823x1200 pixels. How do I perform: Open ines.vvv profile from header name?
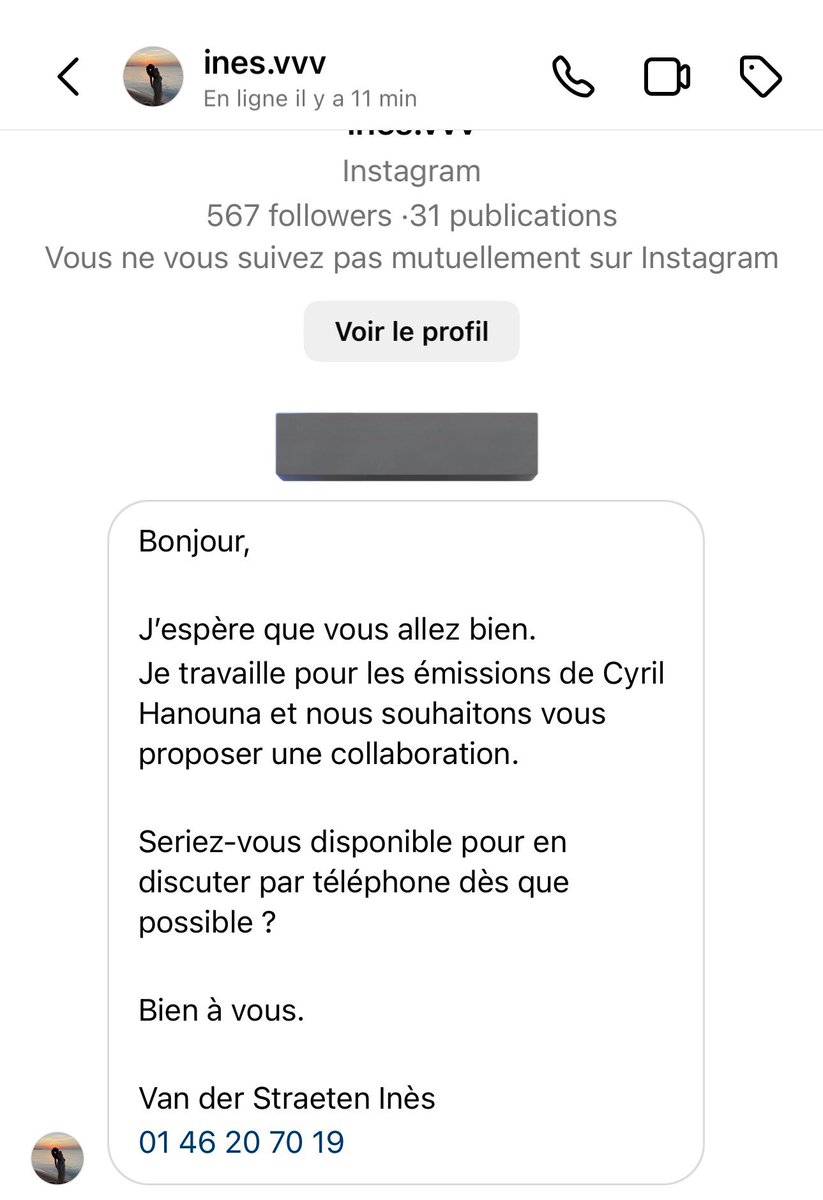pos(264,64)
